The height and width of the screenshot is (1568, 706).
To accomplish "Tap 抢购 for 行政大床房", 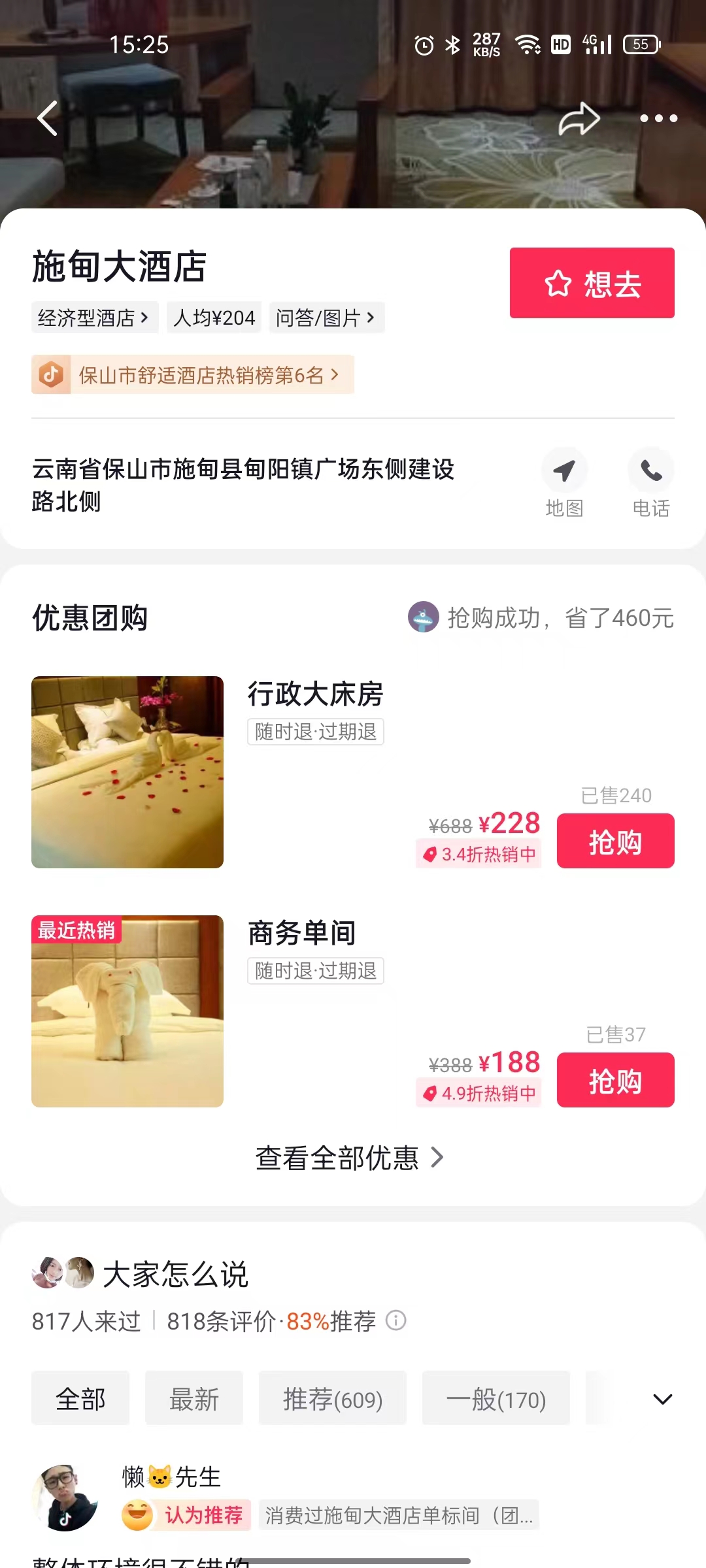I will coord(615,841).
